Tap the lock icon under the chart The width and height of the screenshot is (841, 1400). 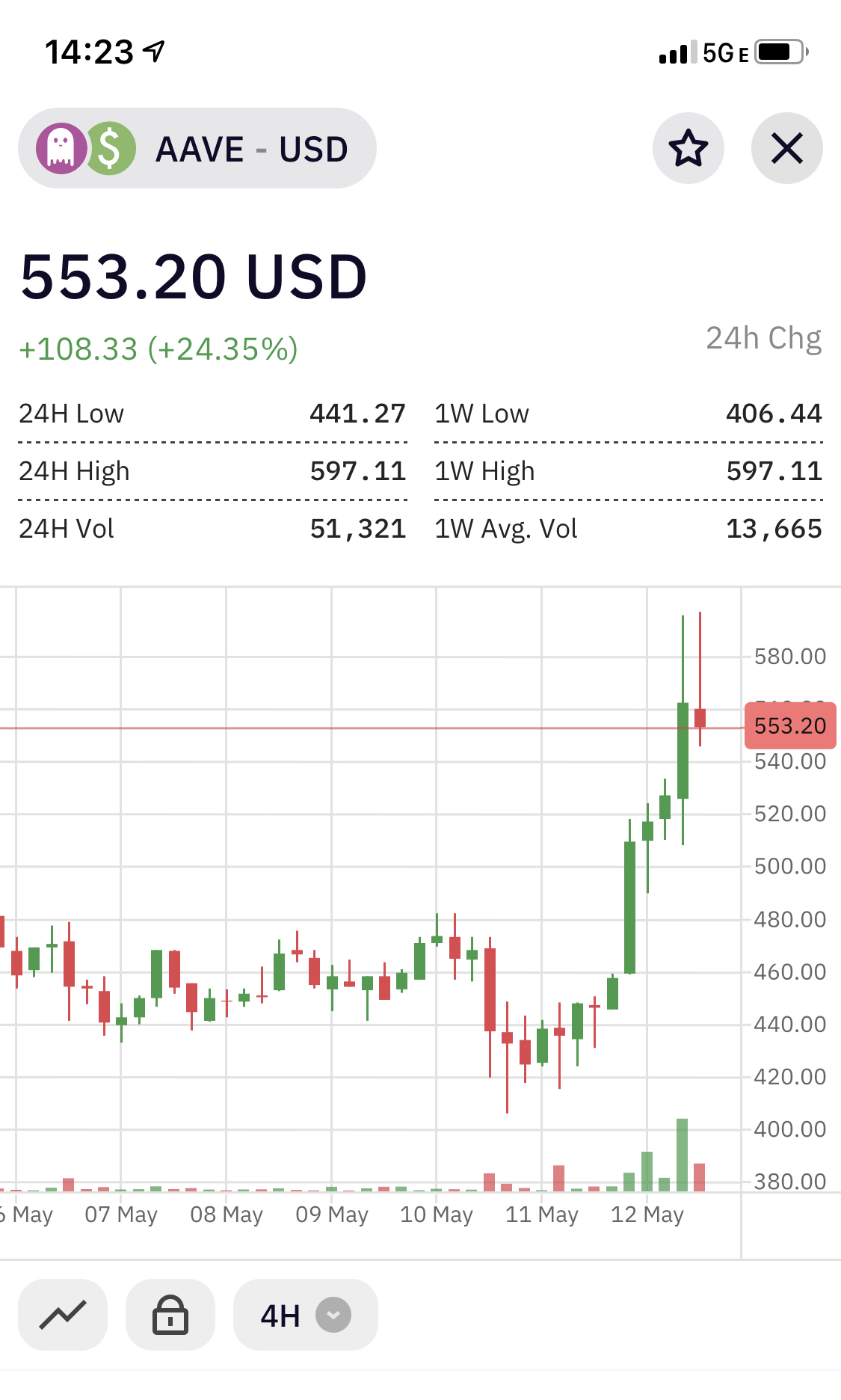point(170,1315)
